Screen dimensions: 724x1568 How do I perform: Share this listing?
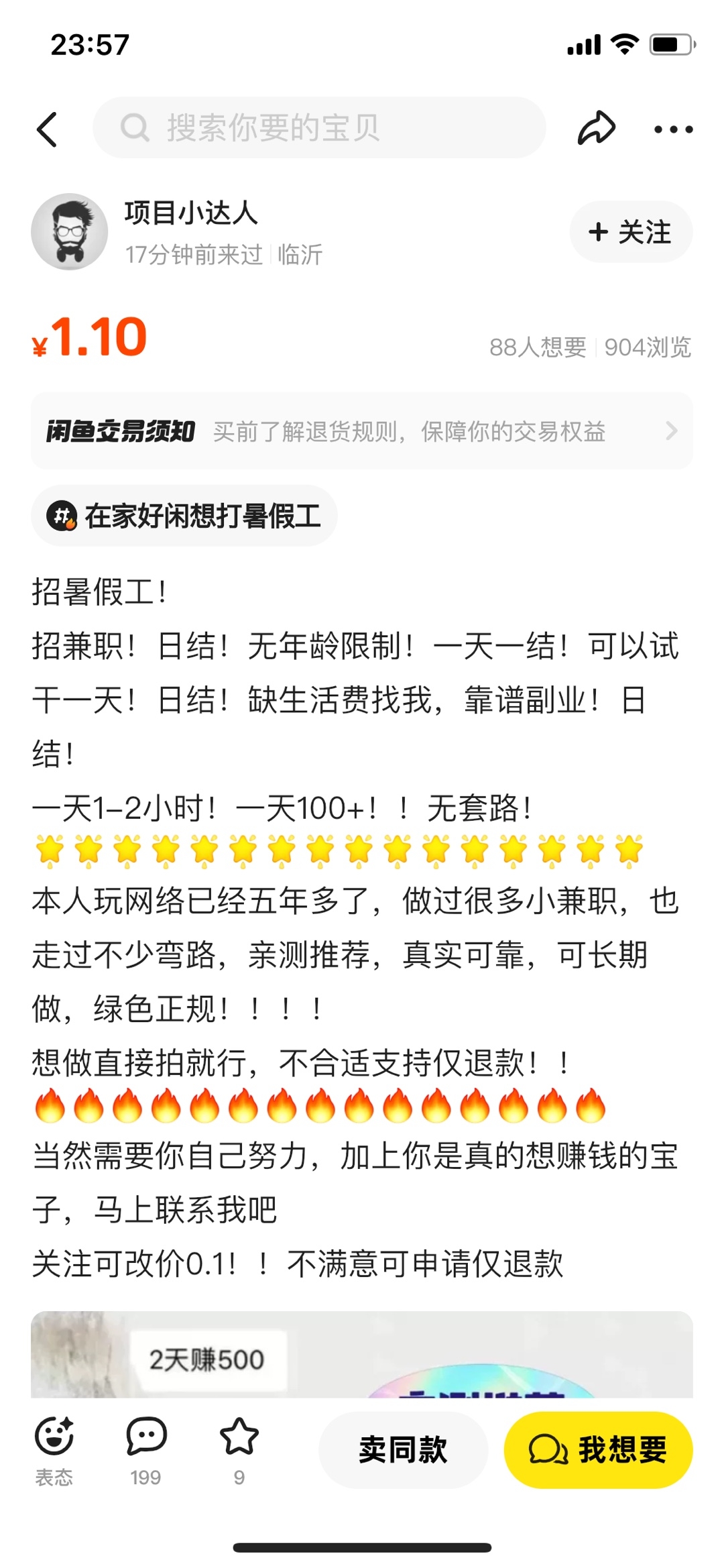[x=596, y=127]
